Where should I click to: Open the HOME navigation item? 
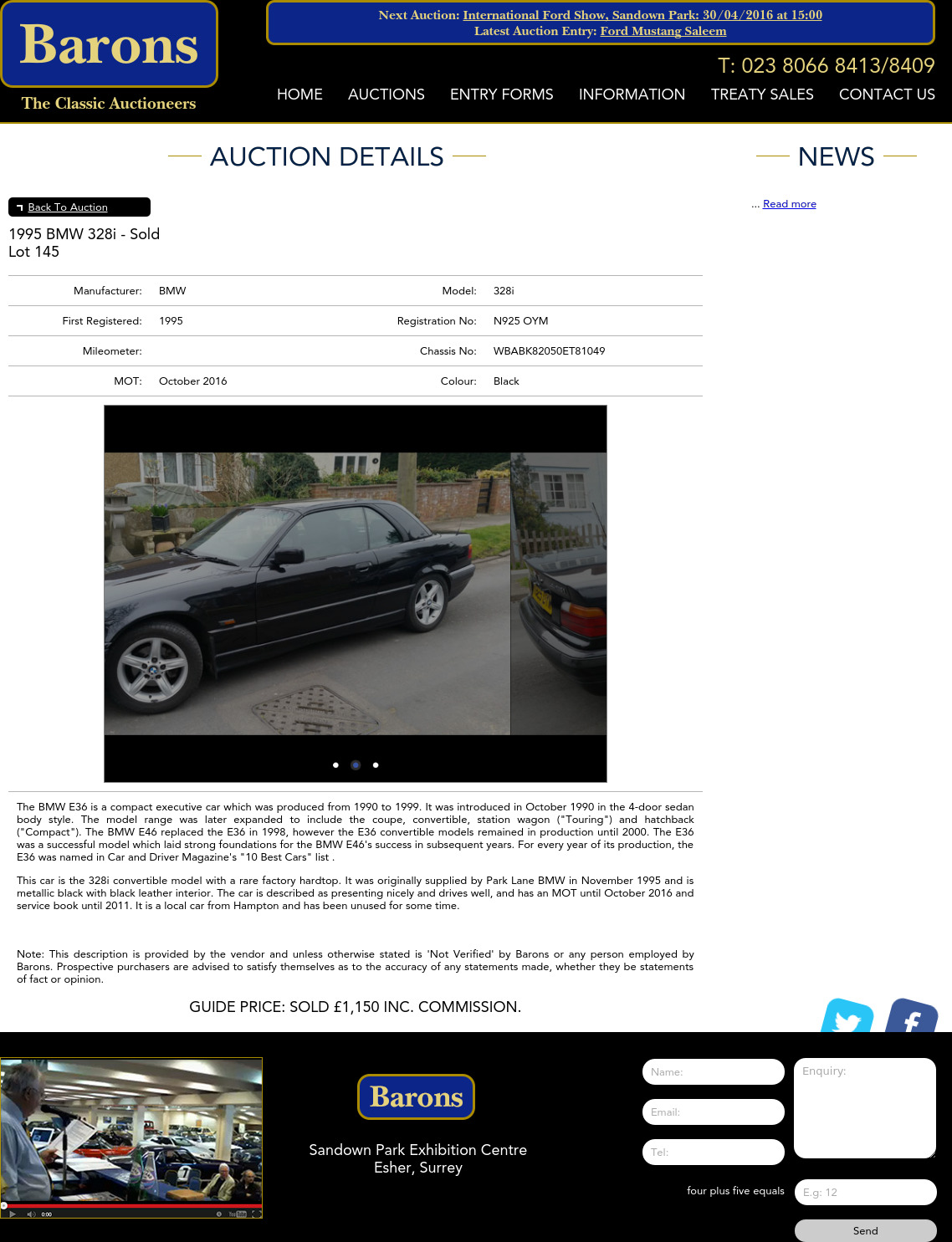point(299,95)
